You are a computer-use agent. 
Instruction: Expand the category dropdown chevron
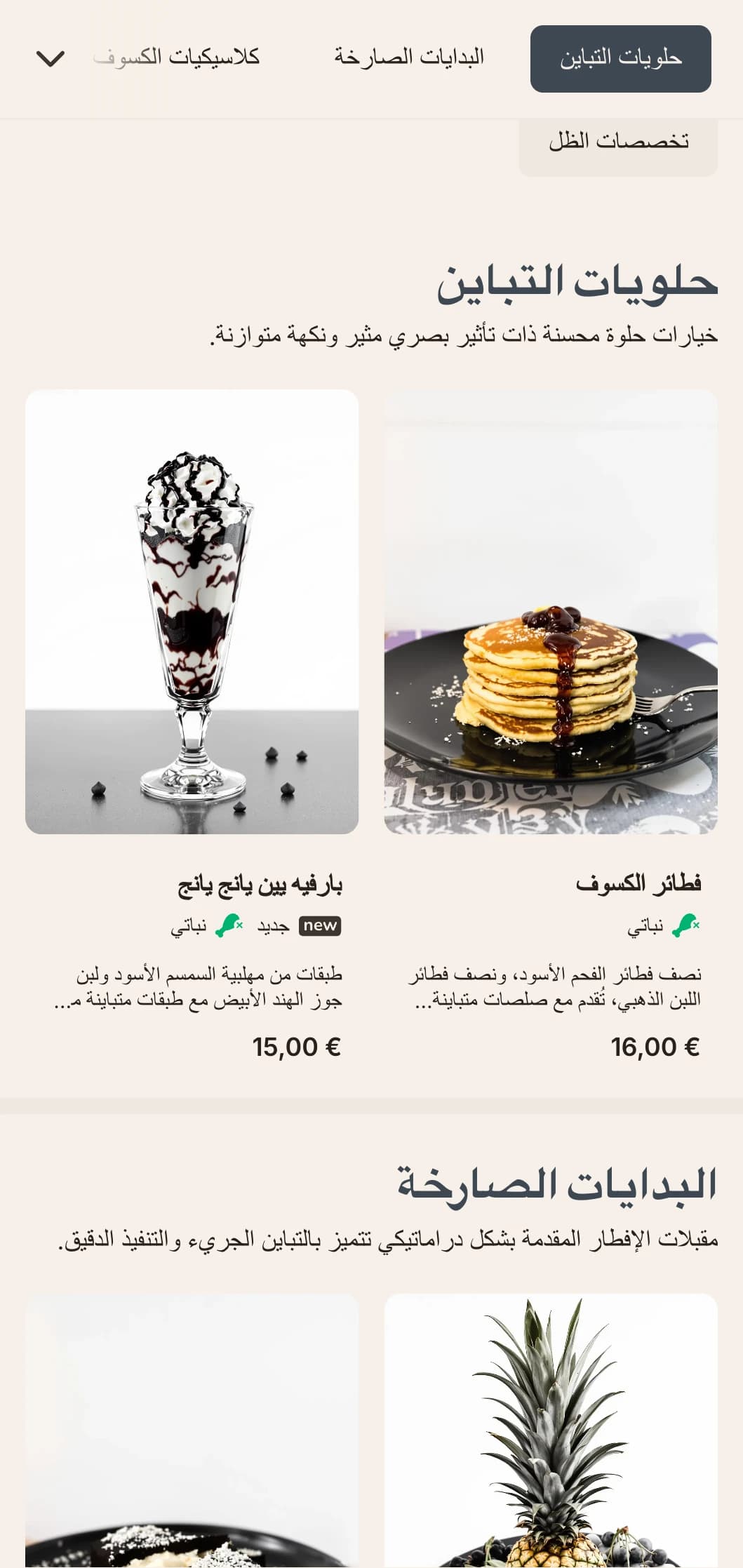(51, 59)
